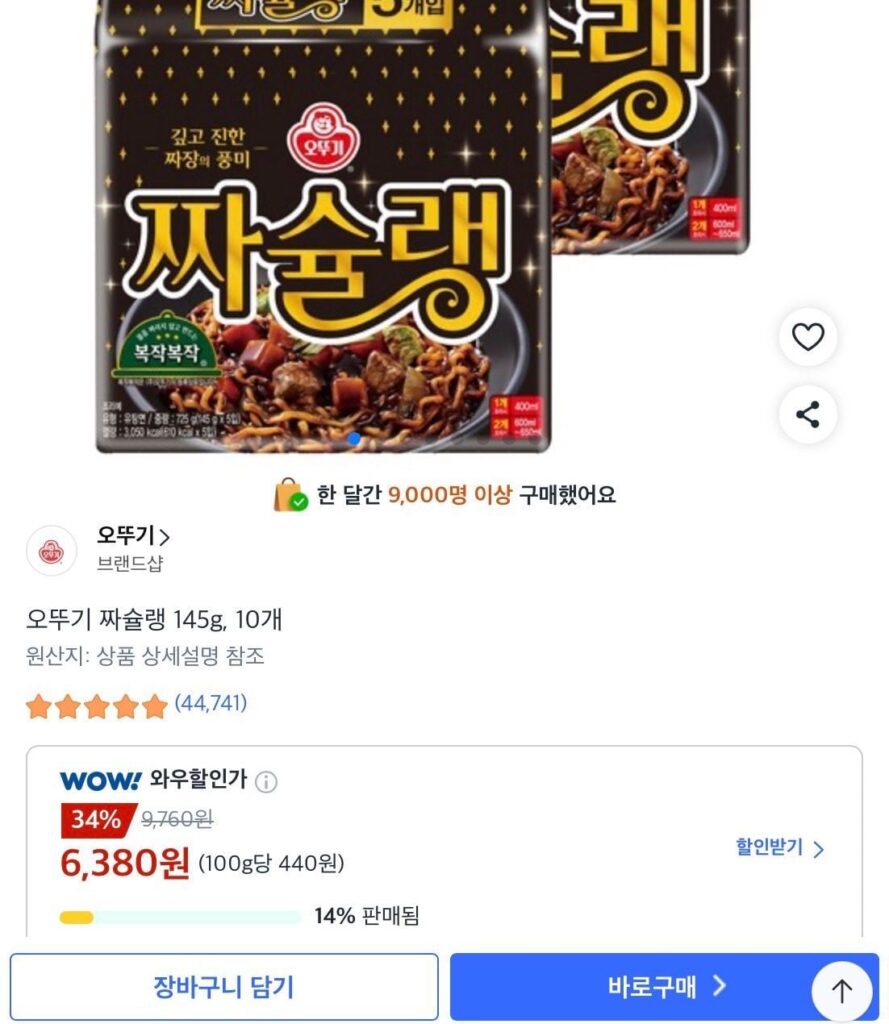889x1024 pixels.
Task: Open the share options icon
Action: [x=807, y=413]
